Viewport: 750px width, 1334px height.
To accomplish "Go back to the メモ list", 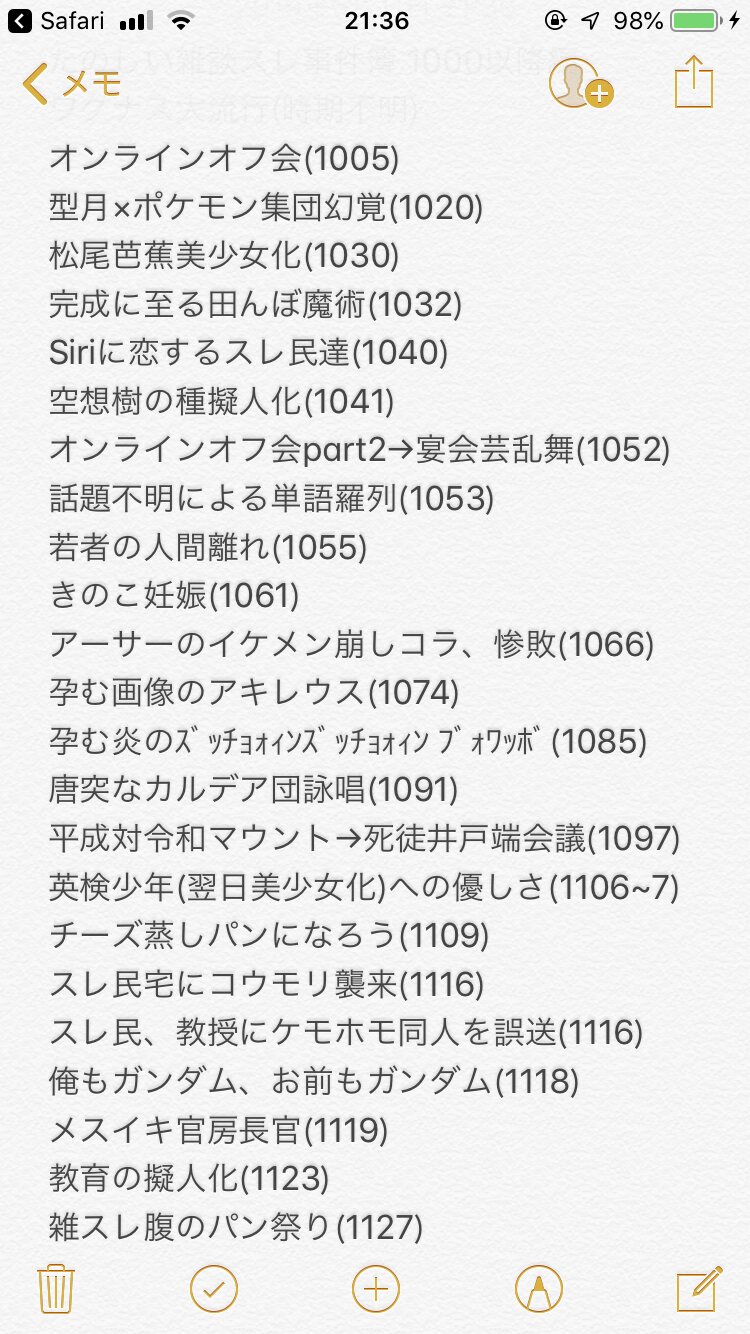I will coord(70,83).
